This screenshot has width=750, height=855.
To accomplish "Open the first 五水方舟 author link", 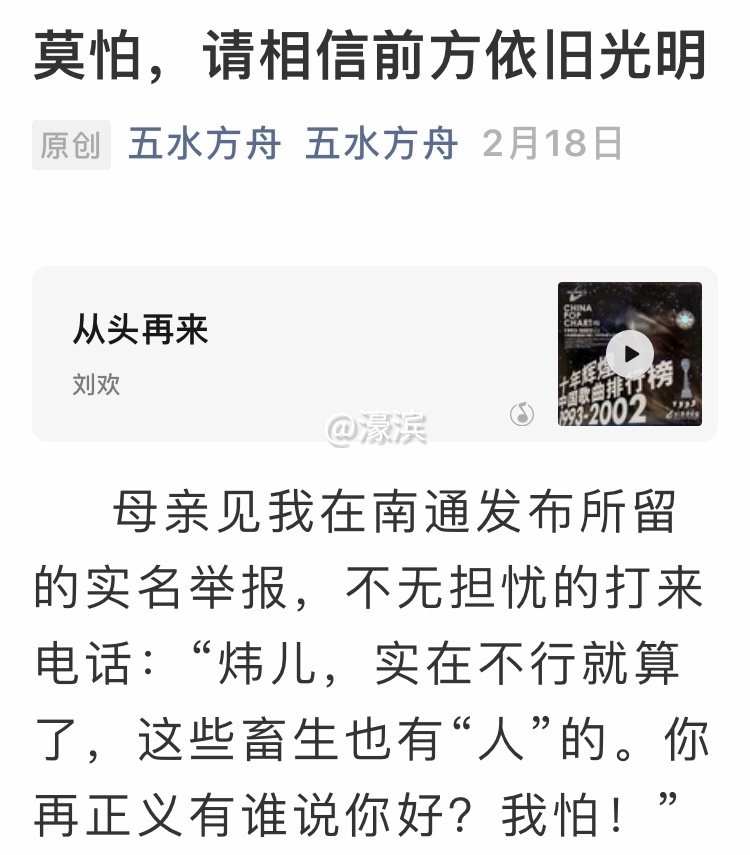I will point(204,144).
